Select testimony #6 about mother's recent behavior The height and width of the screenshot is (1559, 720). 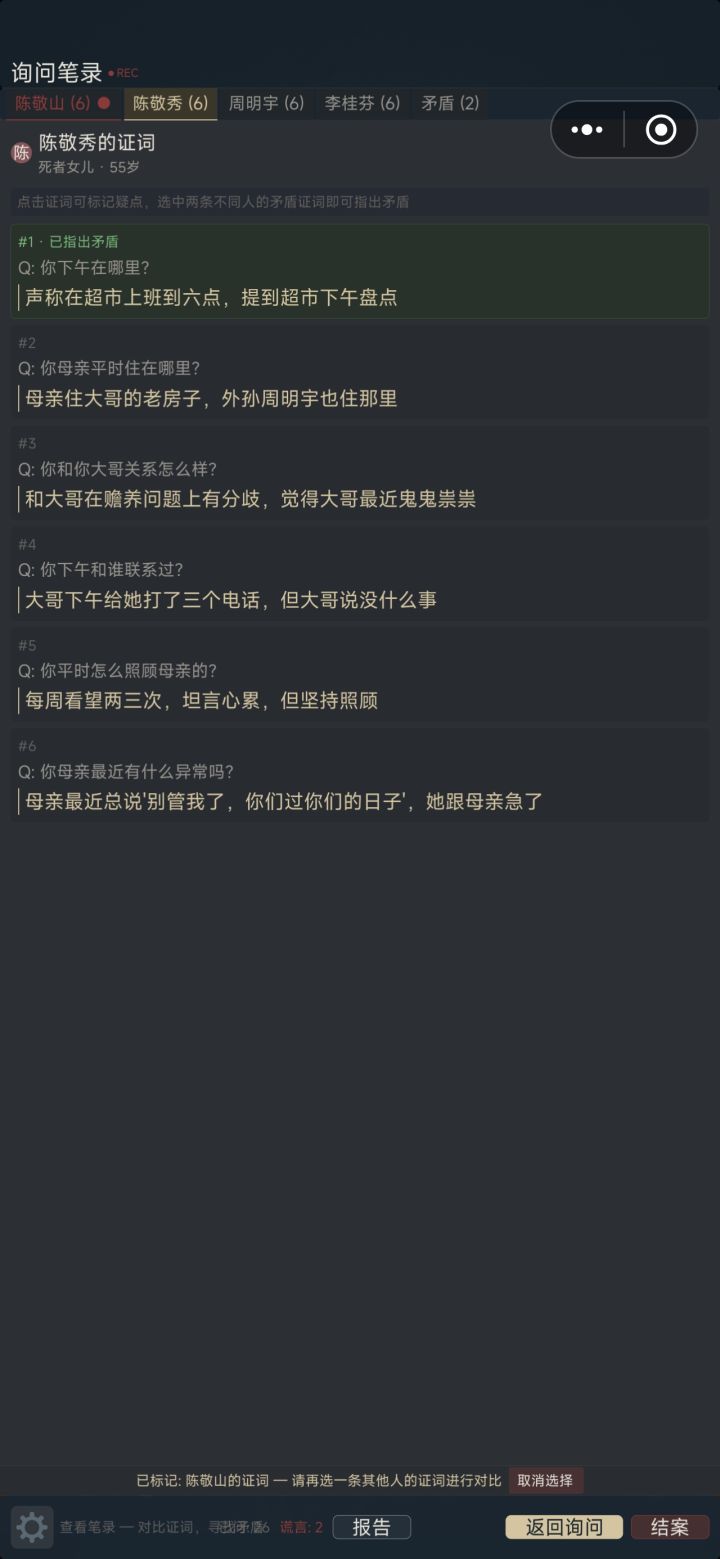click(360, 778)
